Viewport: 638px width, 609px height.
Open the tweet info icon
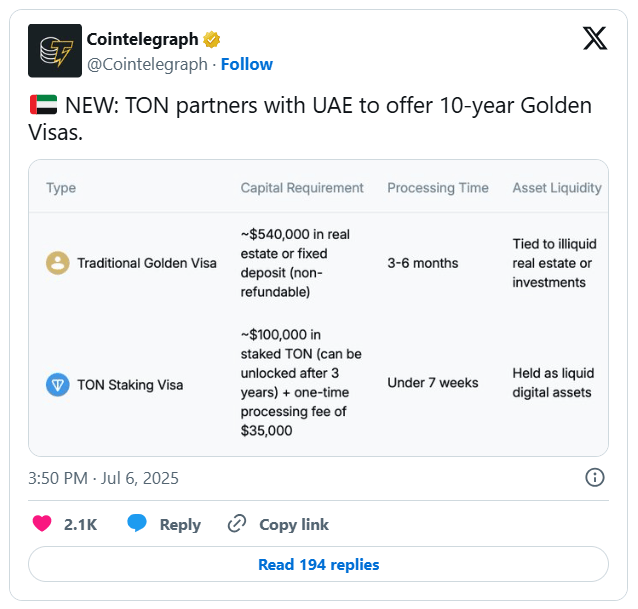pyautogui.click(x=594, y=477)
